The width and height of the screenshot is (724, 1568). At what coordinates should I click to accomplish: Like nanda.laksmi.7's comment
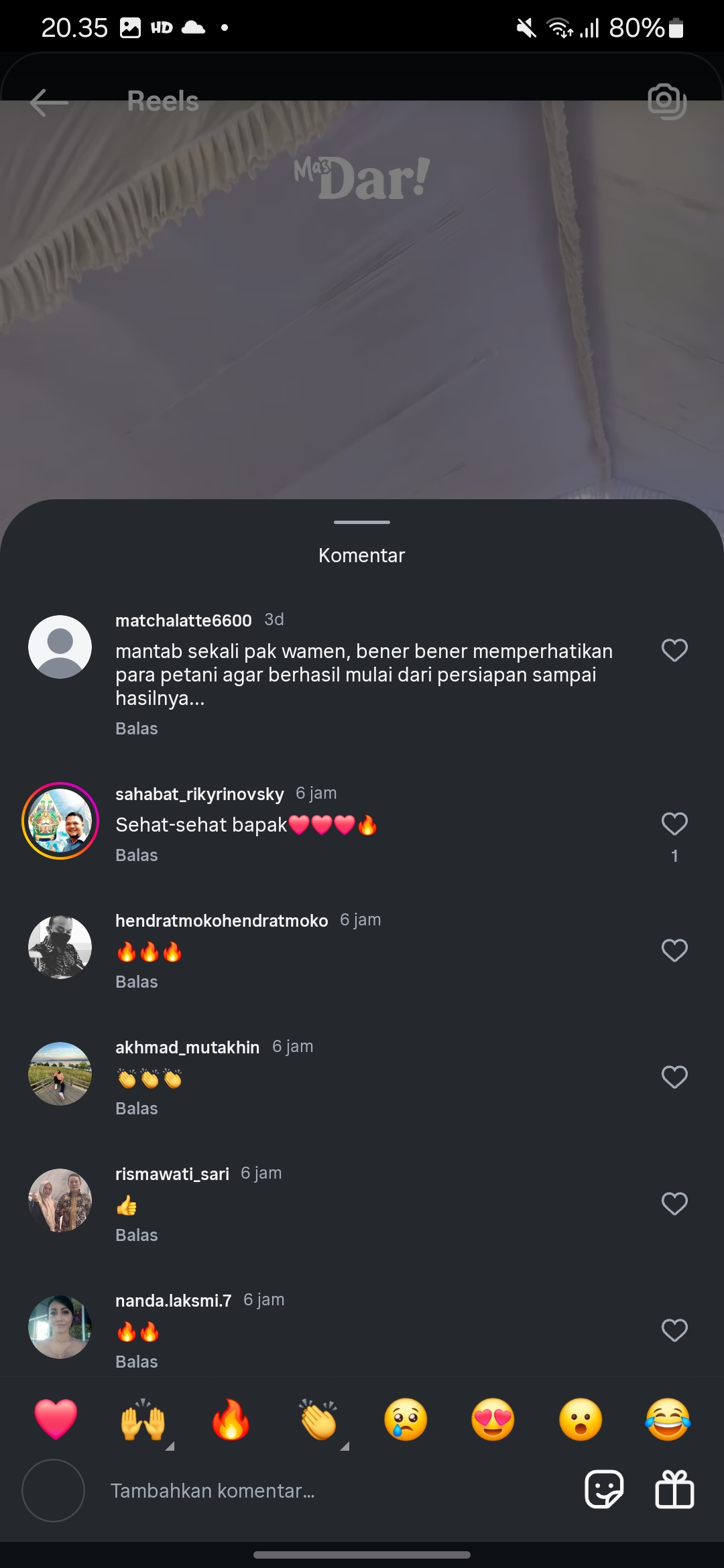[x=674, y=1330]
